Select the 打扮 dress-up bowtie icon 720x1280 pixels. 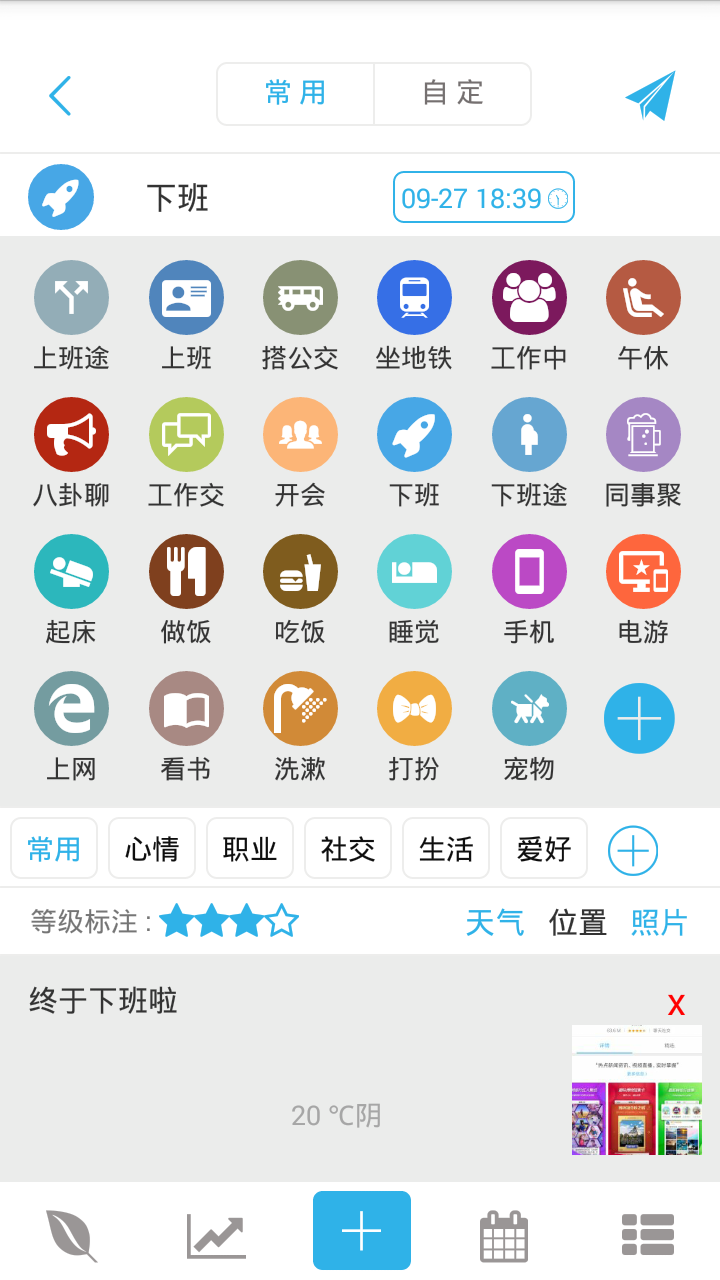[x=414, y=708]
